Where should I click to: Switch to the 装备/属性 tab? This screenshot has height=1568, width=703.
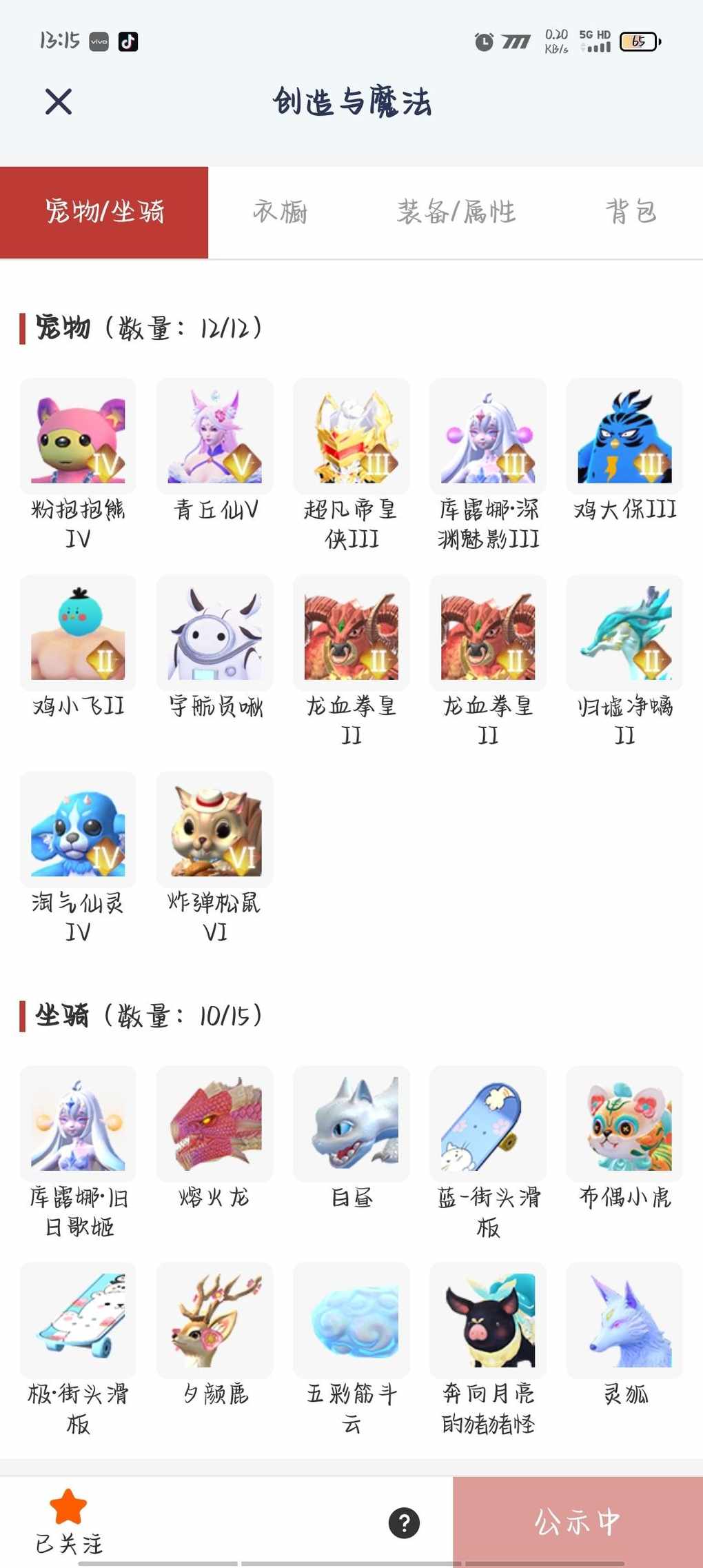pos(456,212)
